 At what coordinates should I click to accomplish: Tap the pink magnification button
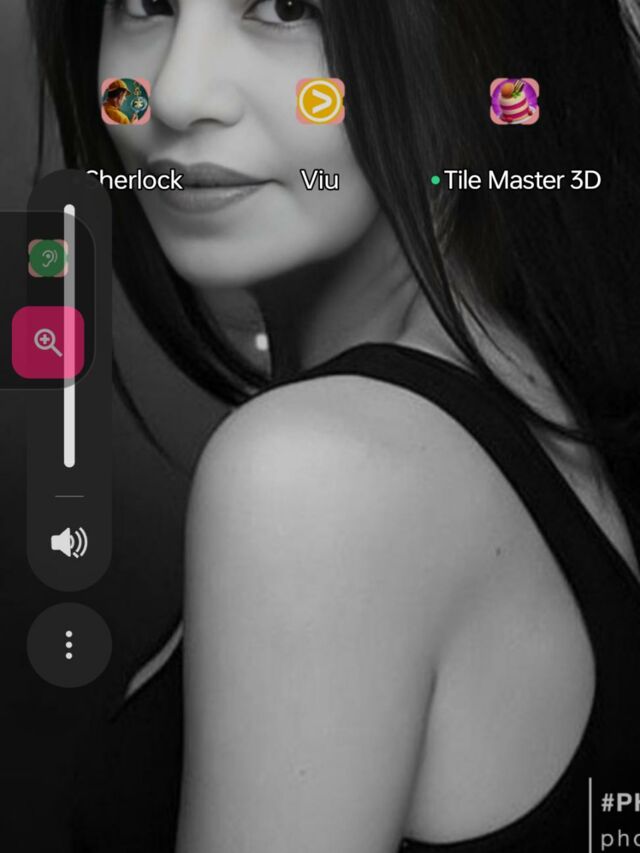(x=48, y=343)
